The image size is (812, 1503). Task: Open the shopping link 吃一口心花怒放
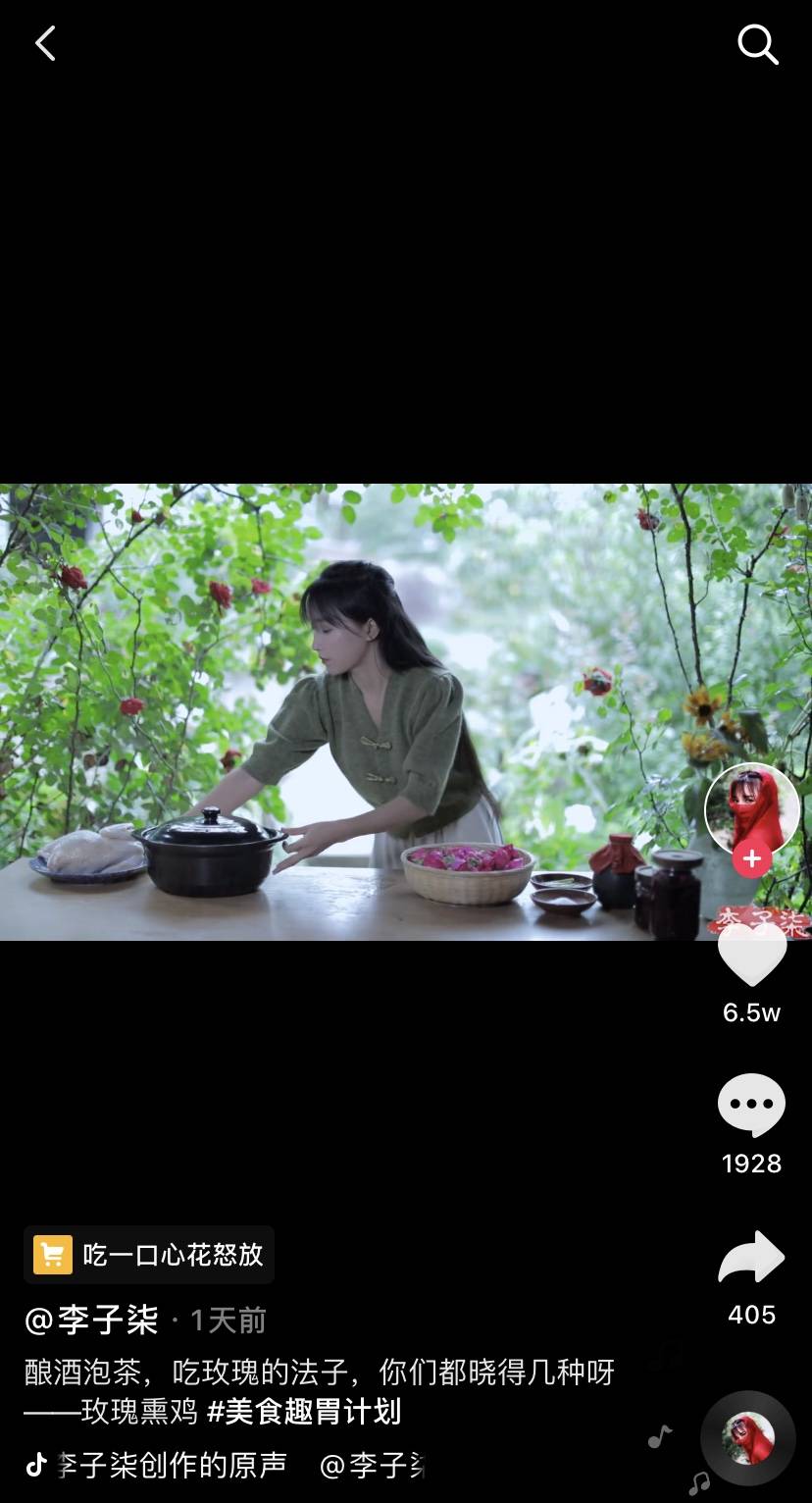(x=149, y=1255)
